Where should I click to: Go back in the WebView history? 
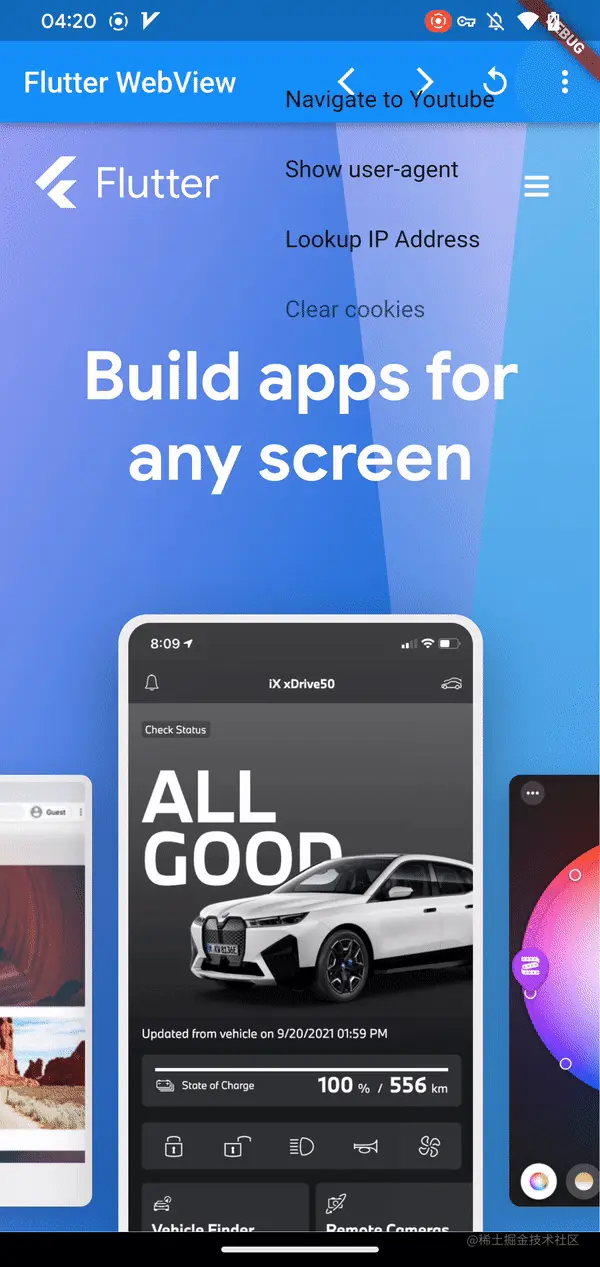pyautogui.click(x=347, y=80)
